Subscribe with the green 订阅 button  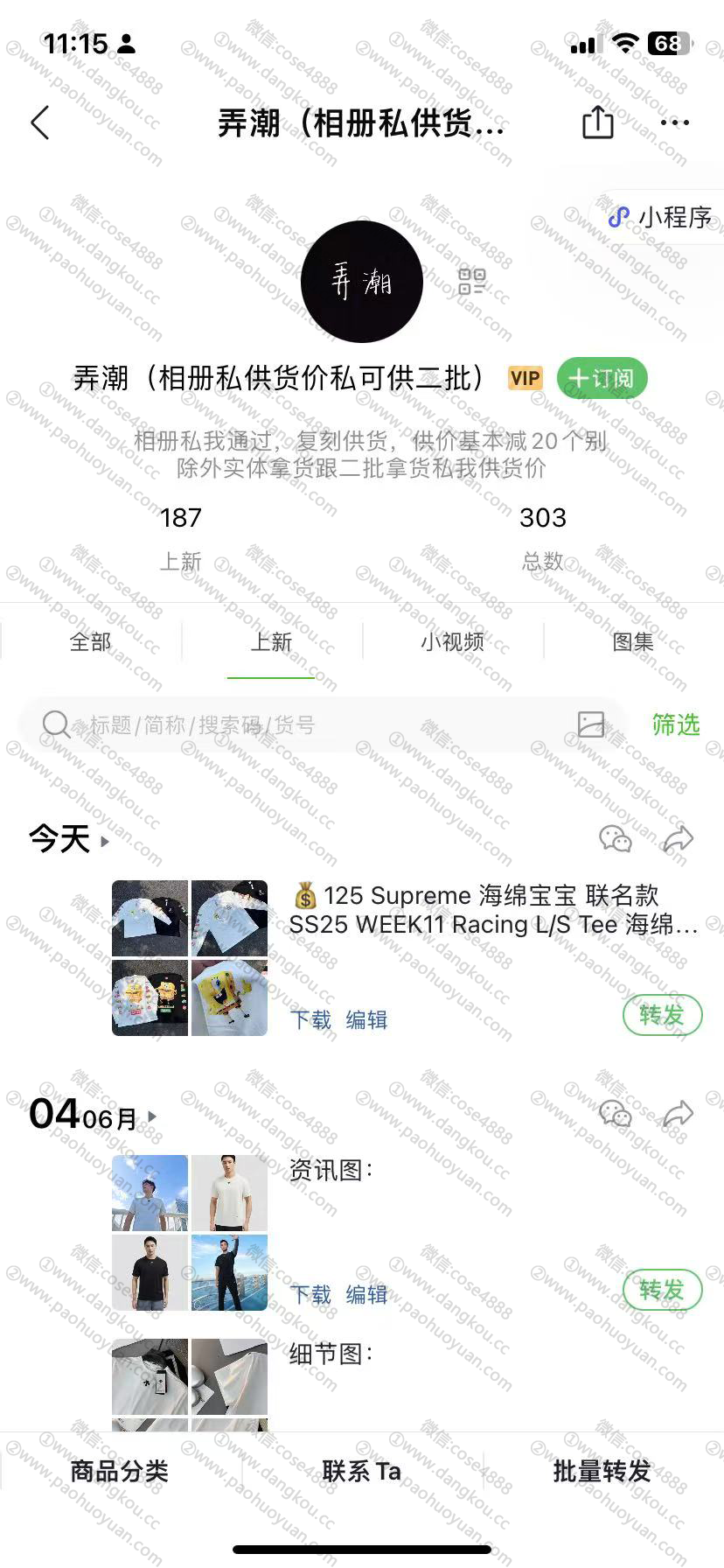pyautogui.click(x=602, y=378)
